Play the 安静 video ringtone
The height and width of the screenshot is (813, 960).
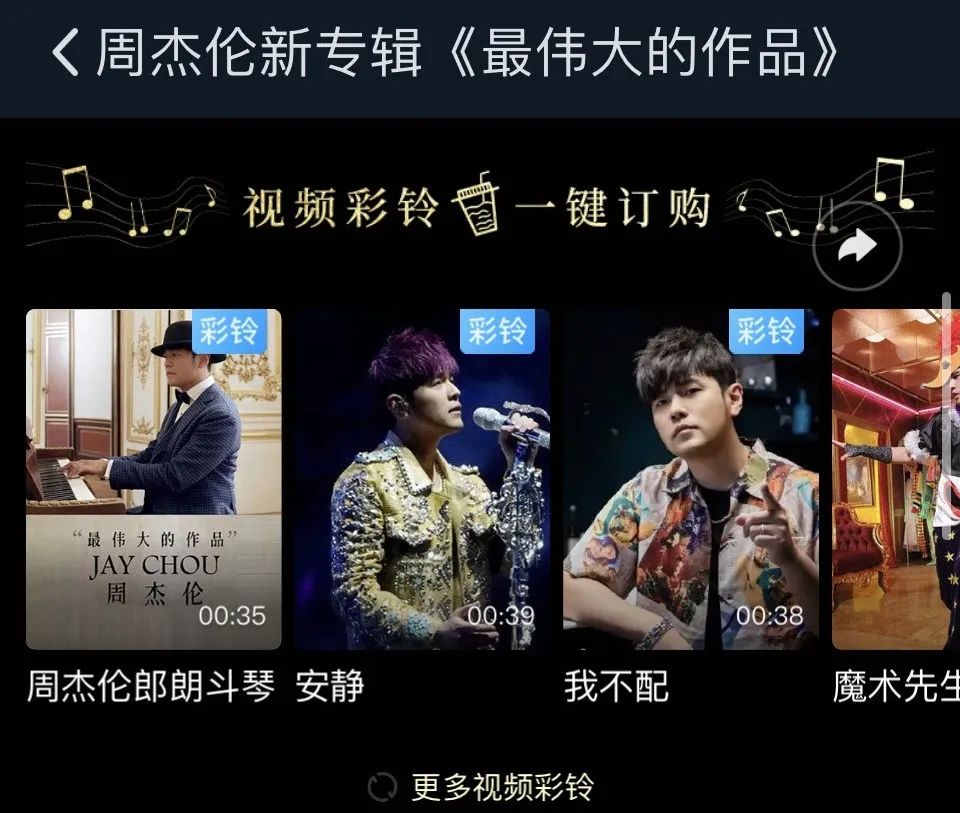click(x=421, y=480)
